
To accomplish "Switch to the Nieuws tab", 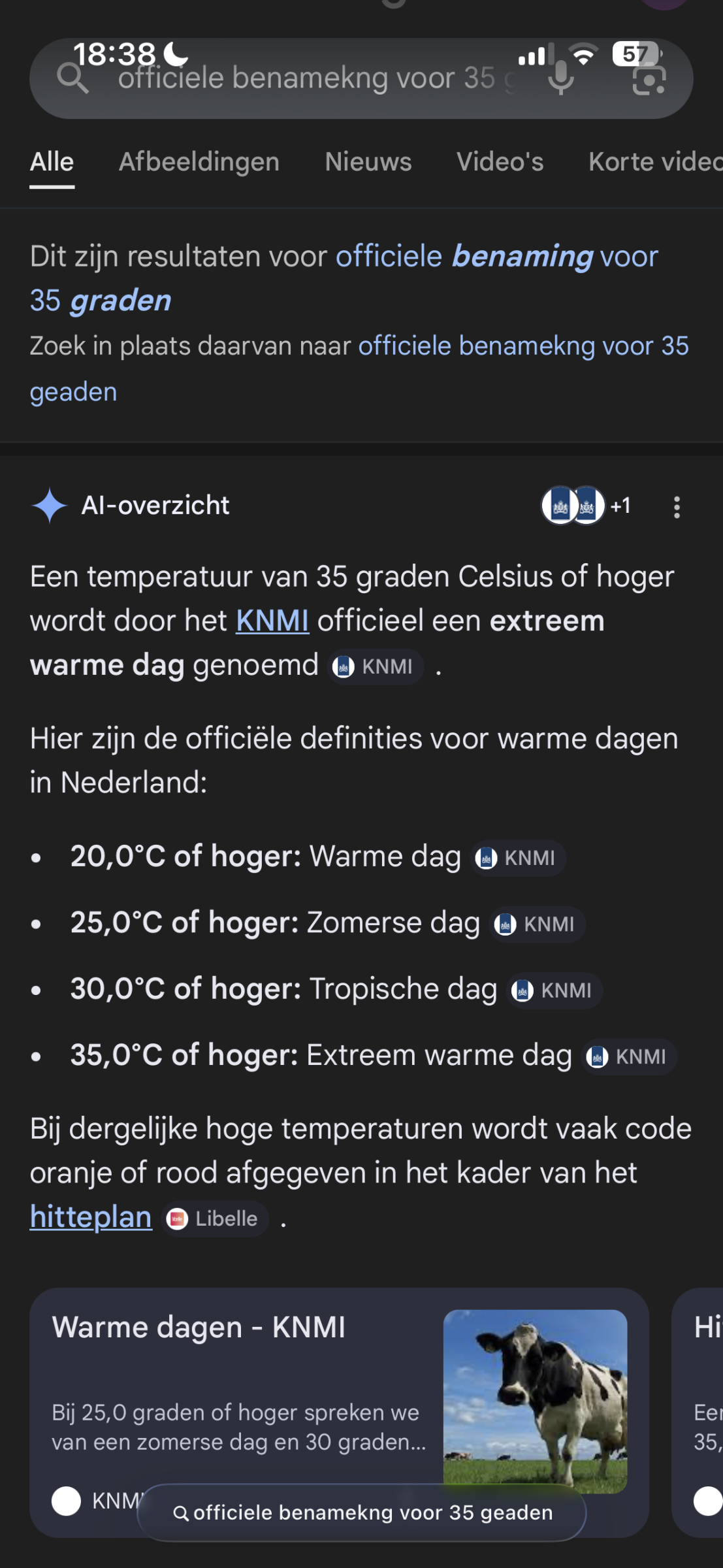I will (x=368, y=162).
